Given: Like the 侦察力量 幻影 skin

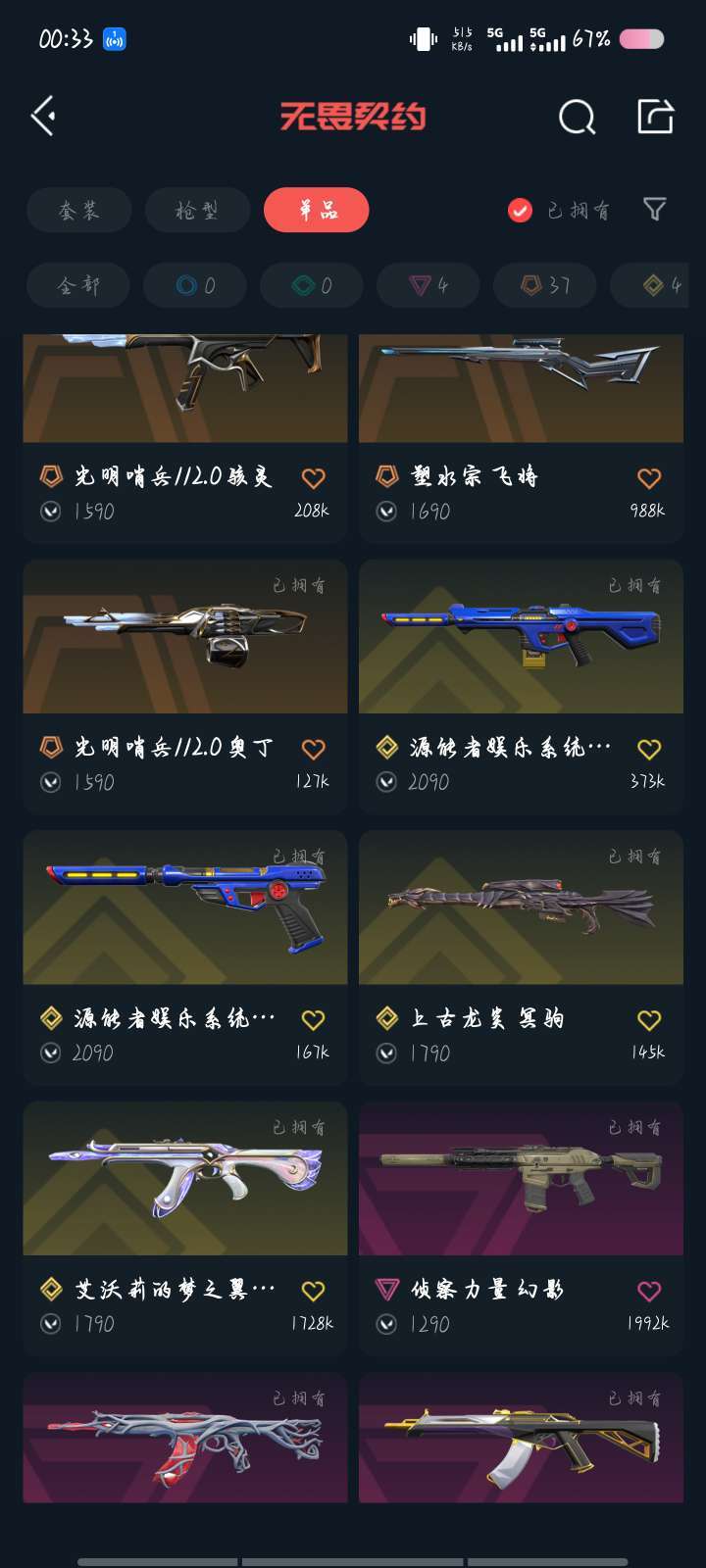Looking at the screenshot, I should (x=649, y=1291).
